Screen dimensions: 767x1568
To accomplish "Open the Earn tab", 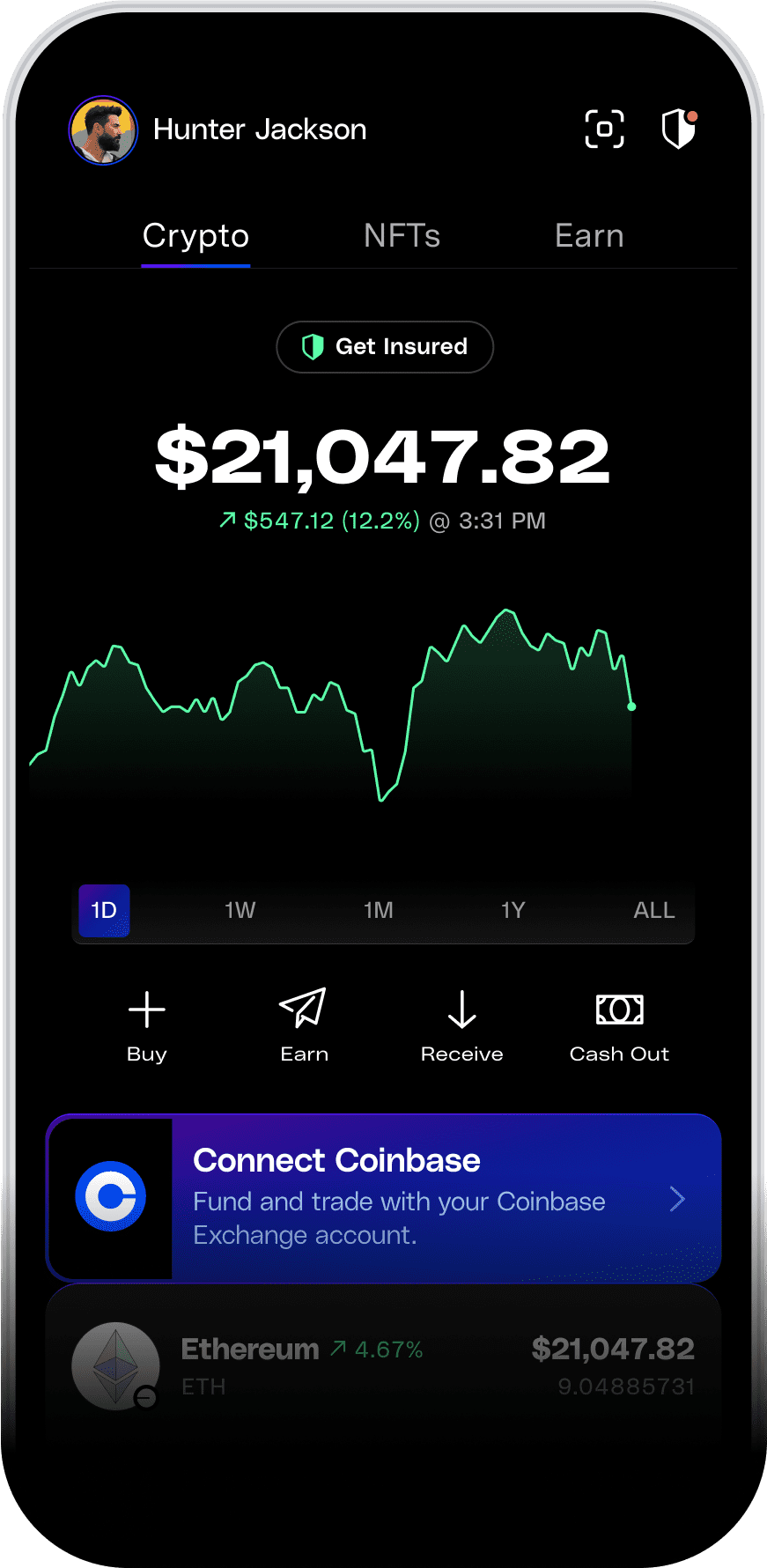I will [x=589, y=235].
